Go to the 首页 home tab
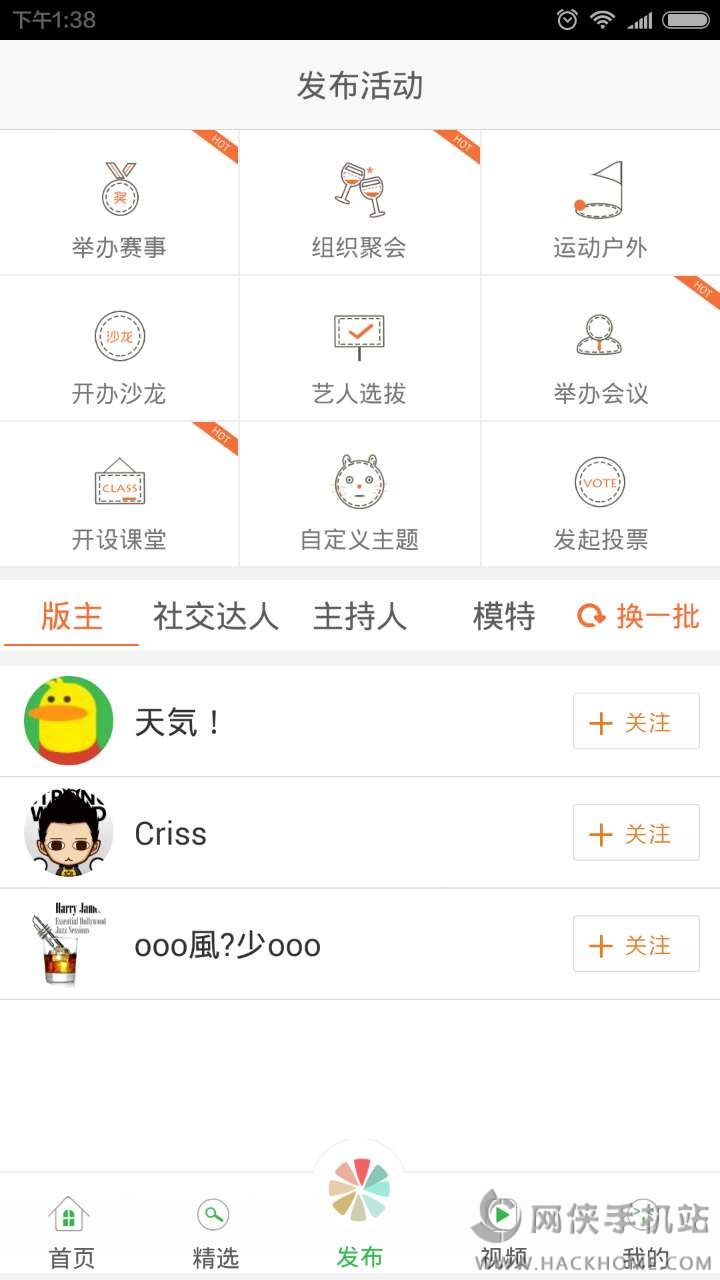The image size is (720, 1280). tap(71, 1230)
